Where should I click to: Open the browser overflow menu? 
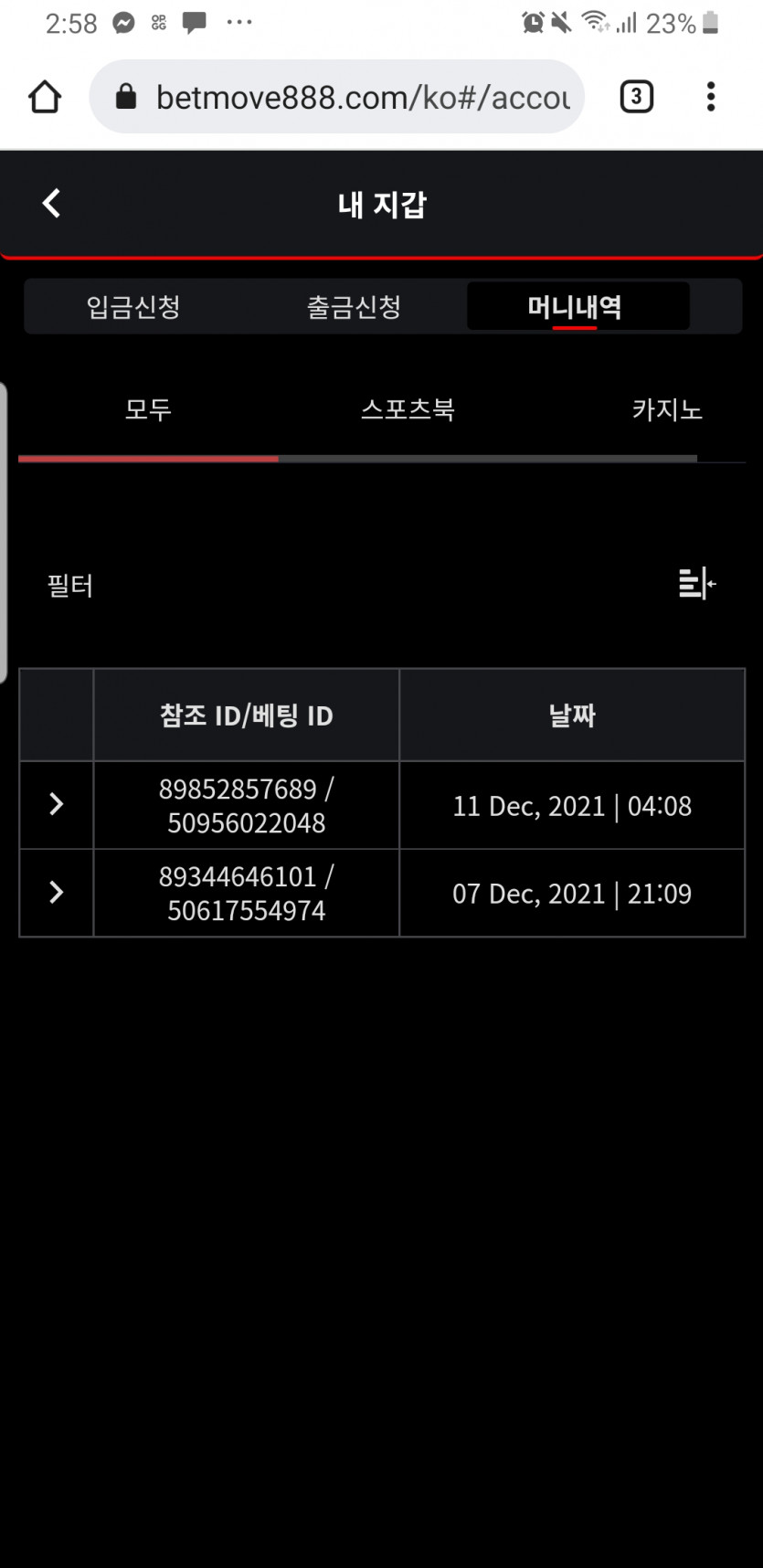(x=711, y=97)
